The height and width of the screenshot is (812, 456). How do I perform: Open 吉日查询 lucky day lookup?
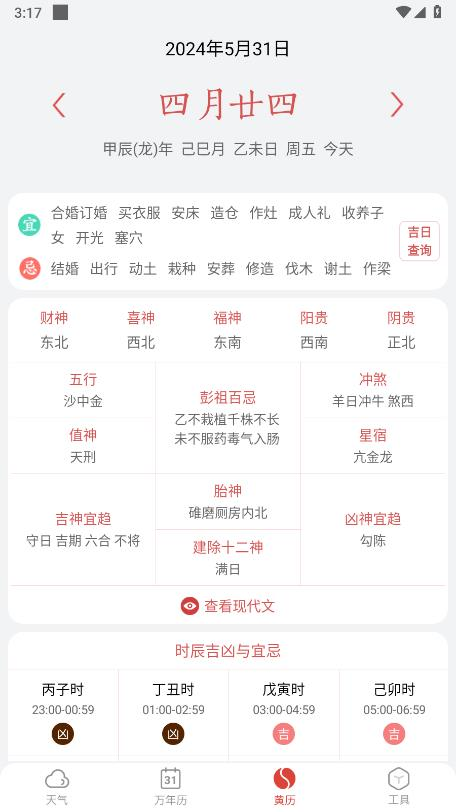click(419, 241)
